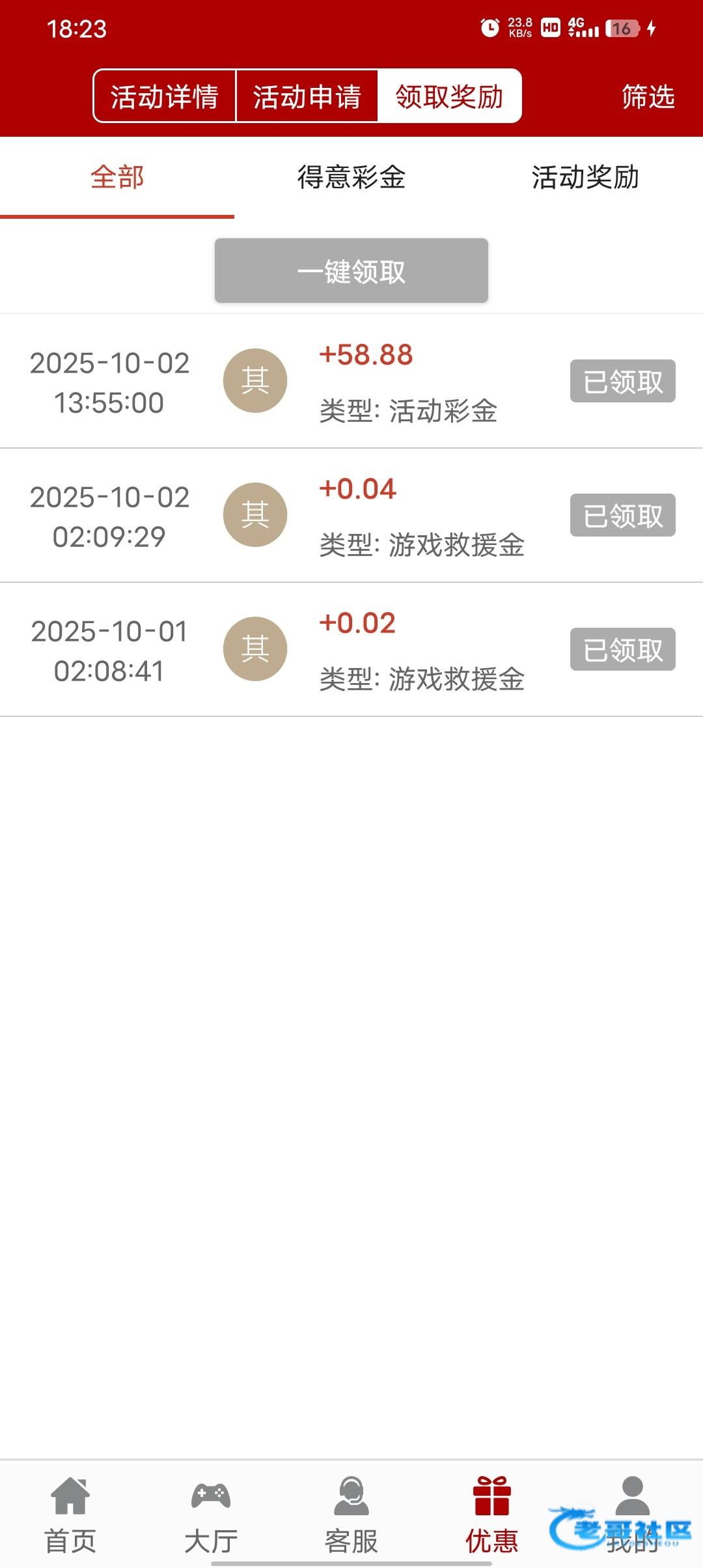Open the 筛选 filter option

click(x=648, y=96)
